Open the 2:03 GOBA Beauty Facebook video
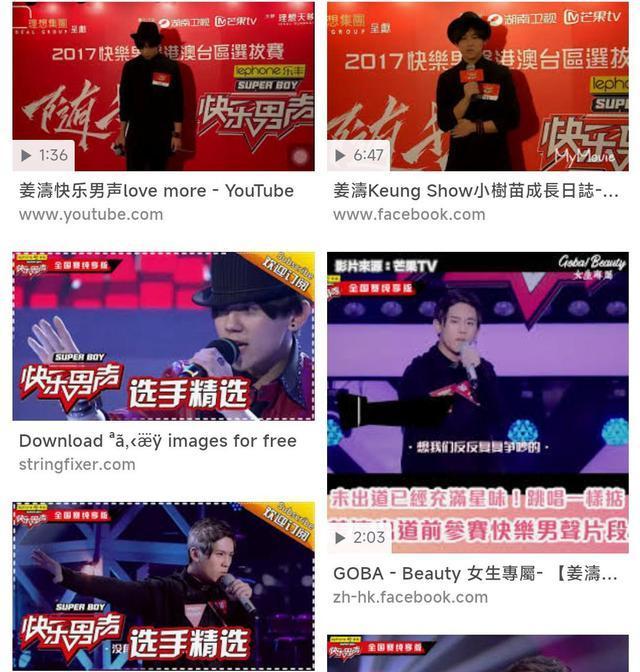This screenshot has height=672, width=640. coord(477,402)
